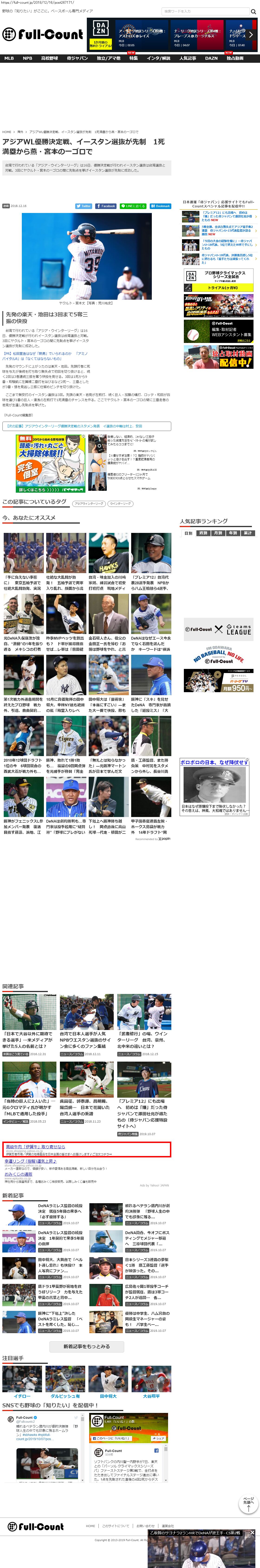
Task: Open the footer HOME link
Action: (91, 1525)
